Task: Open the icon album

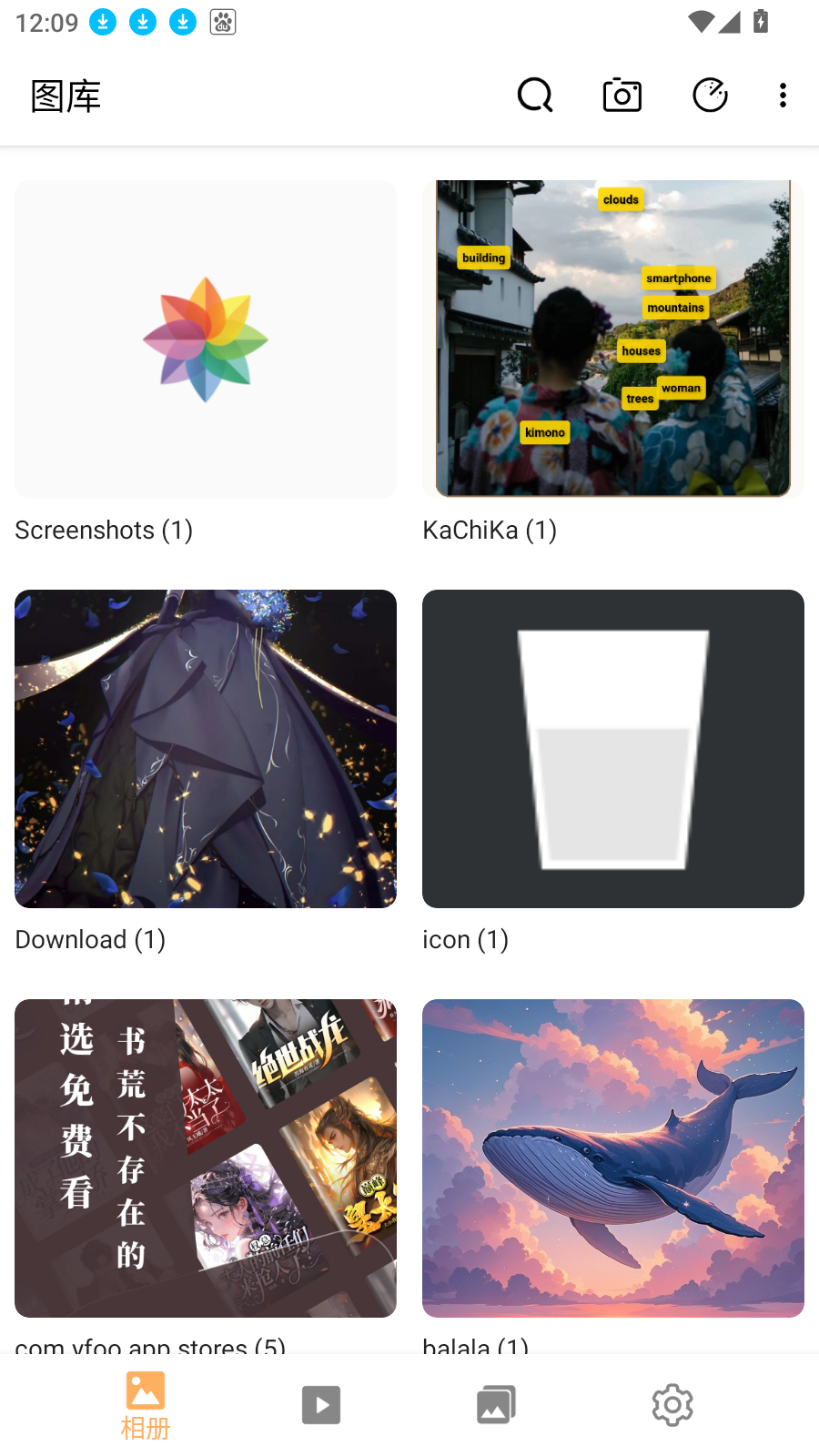Action: [613, 749]
